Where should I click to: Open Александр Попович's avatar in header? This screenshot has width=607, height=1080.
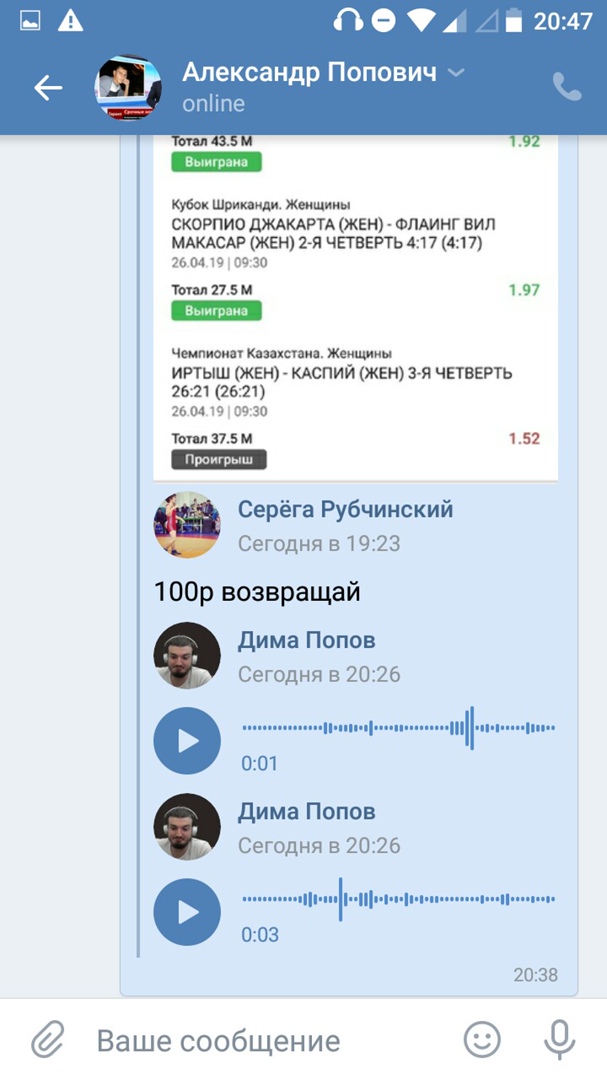[x=128, y=88]
